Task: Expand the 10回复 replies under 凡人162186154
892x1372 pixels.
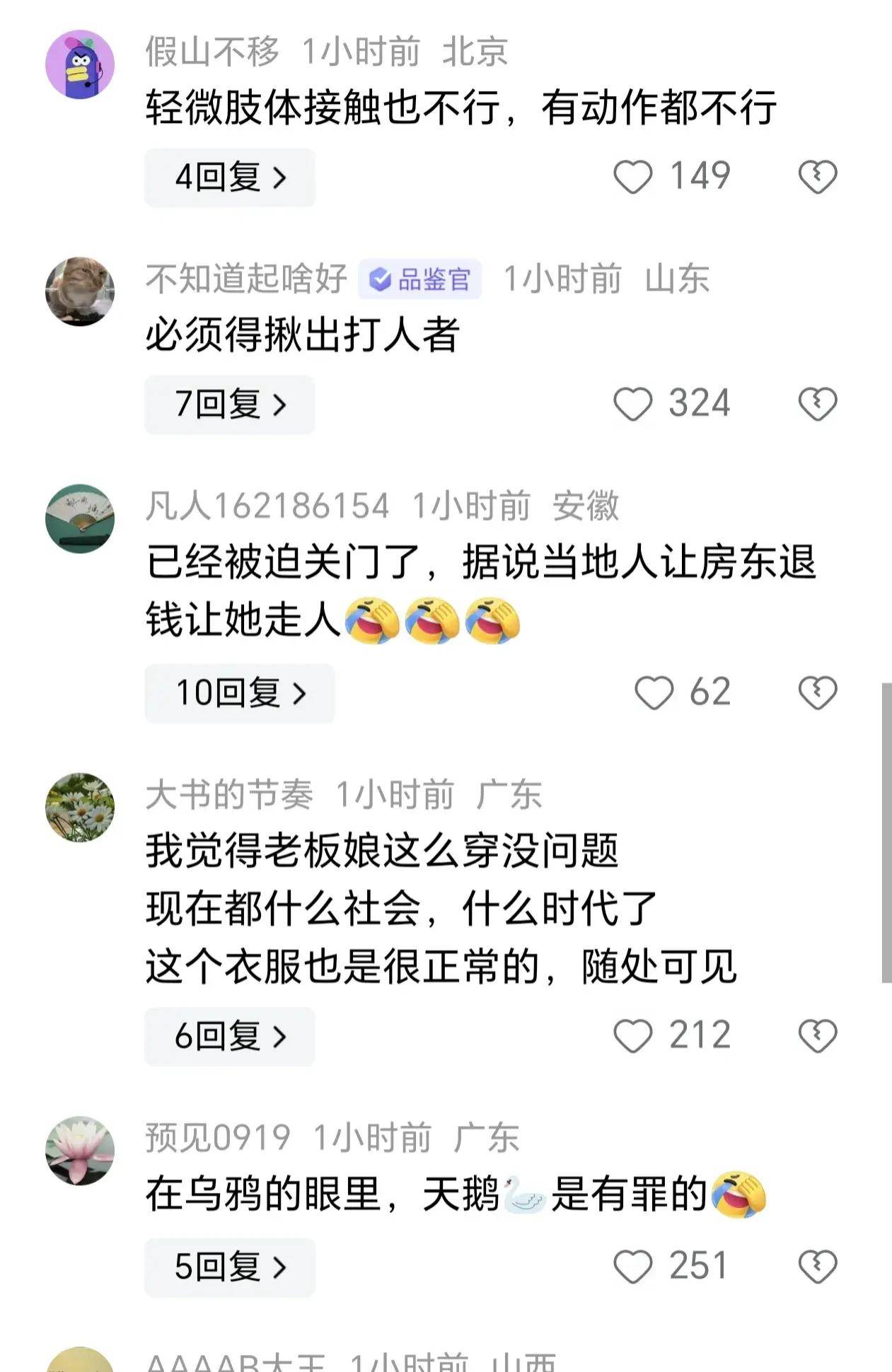Action: point(239,693)
